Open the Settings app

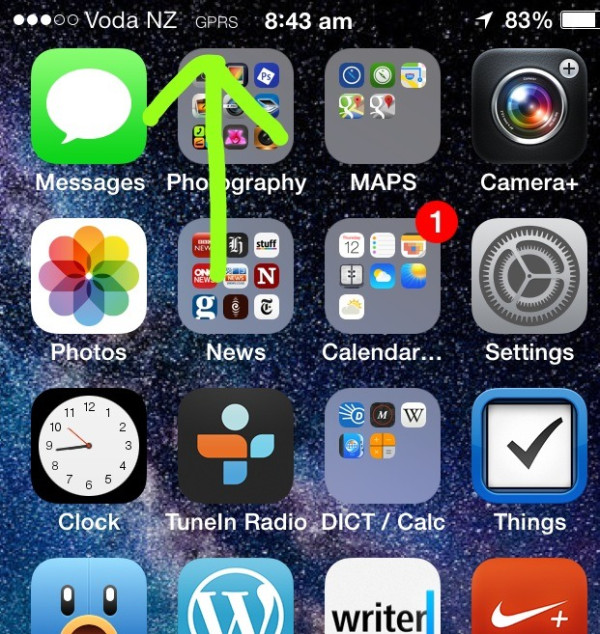tap(529, 276)
